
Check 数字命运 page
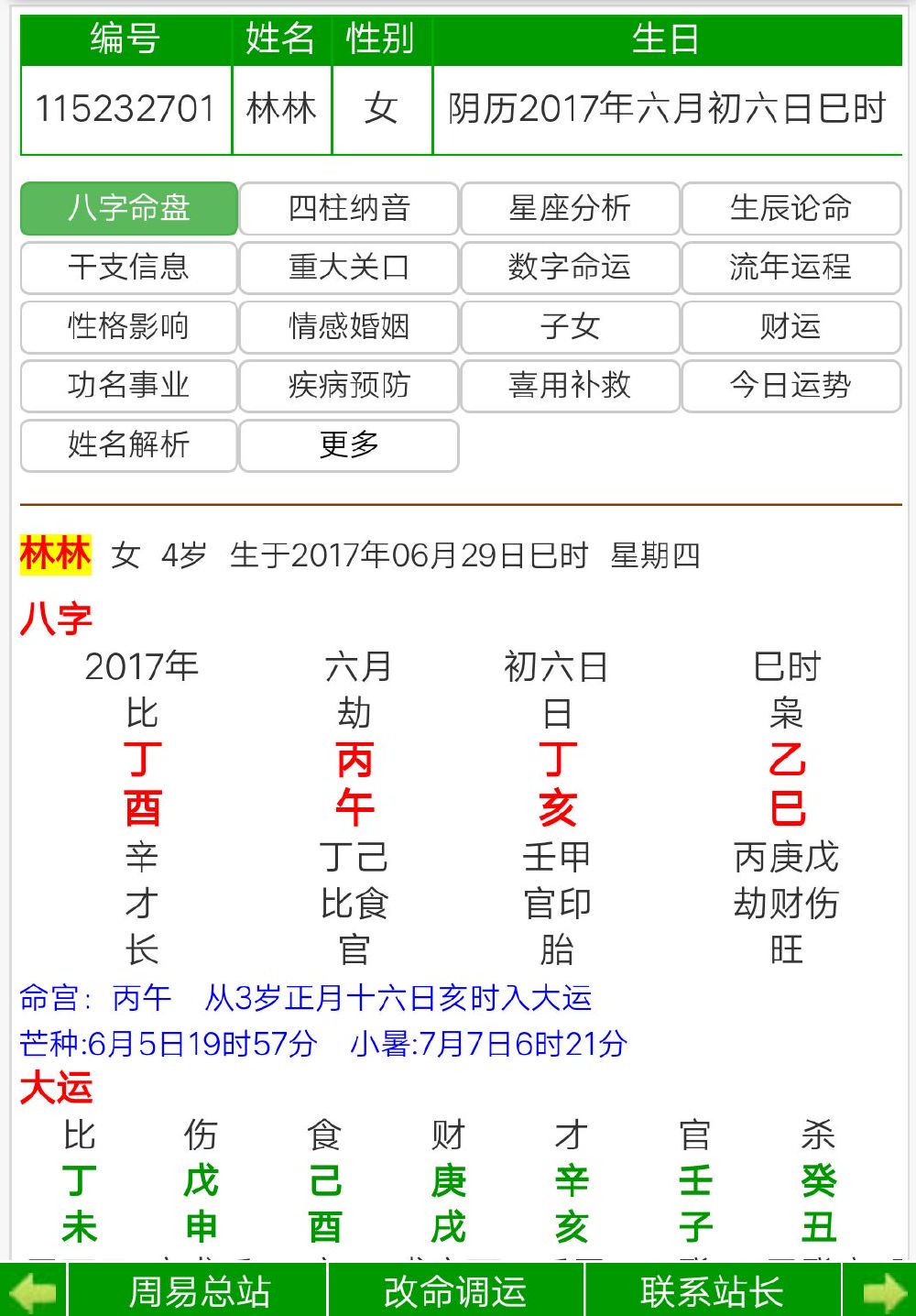570,268
